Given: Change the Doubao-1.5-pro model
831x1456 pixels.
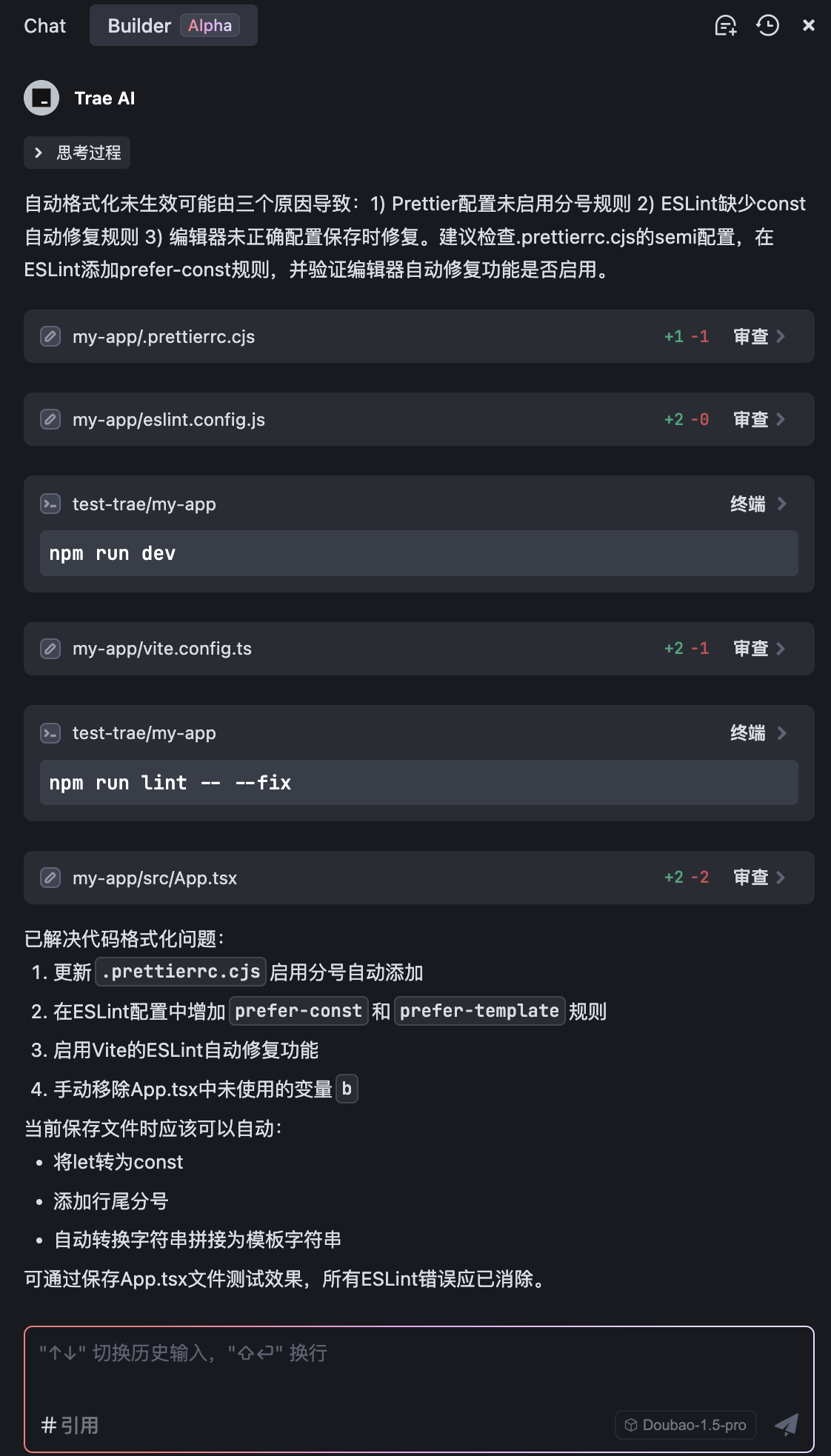Looking at the screenshot, I should (x=685, y=1425).
